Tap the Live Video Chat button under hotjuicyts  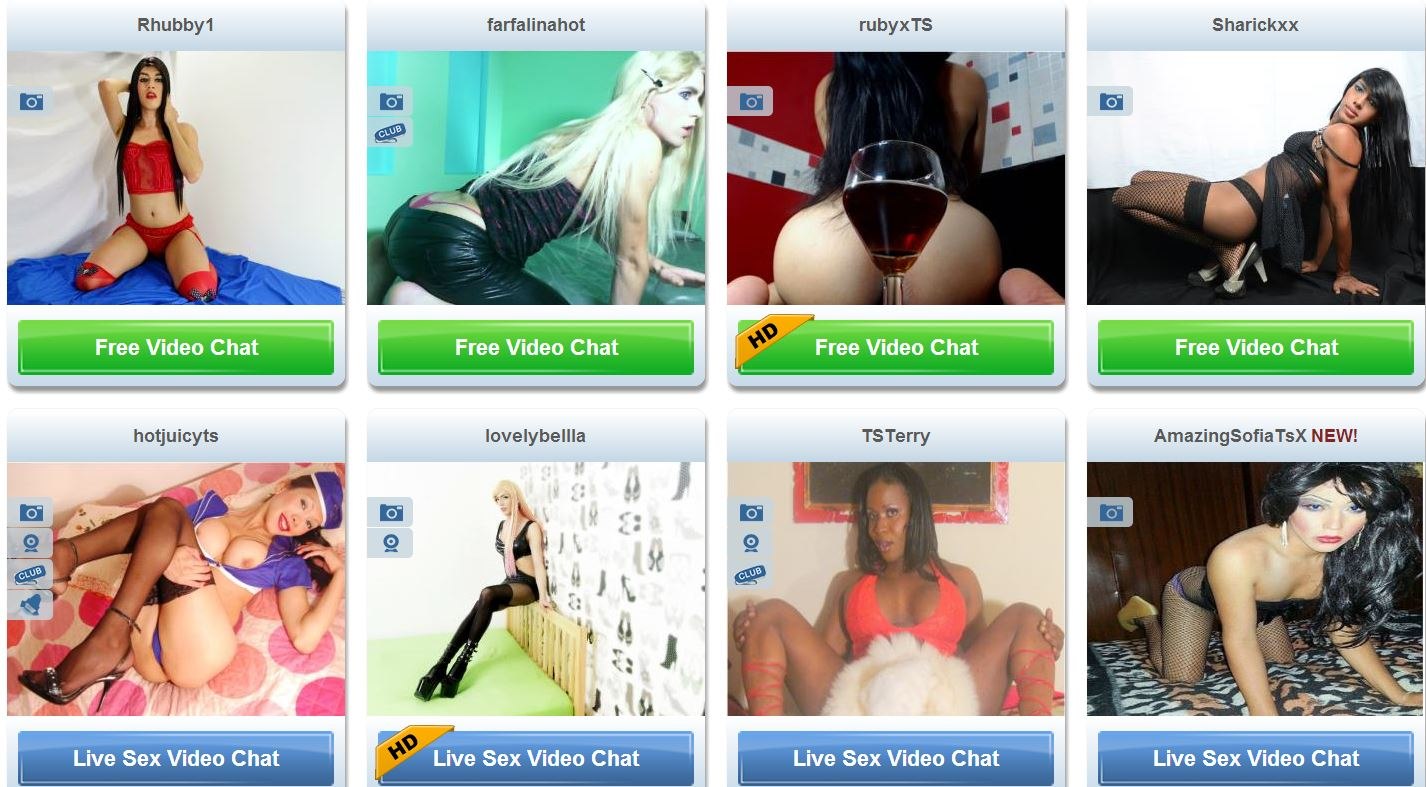point(176,758)
